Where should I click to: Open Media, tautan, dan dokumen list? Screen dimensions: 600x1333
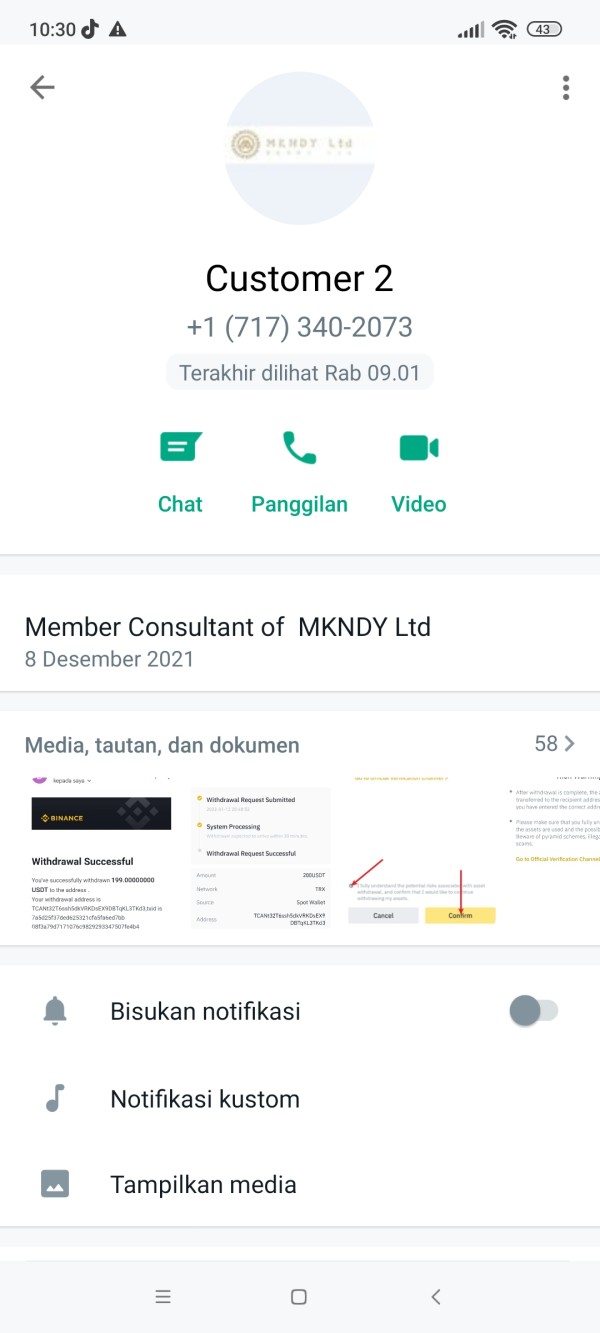pyautogui.click(x=300, y=744)
